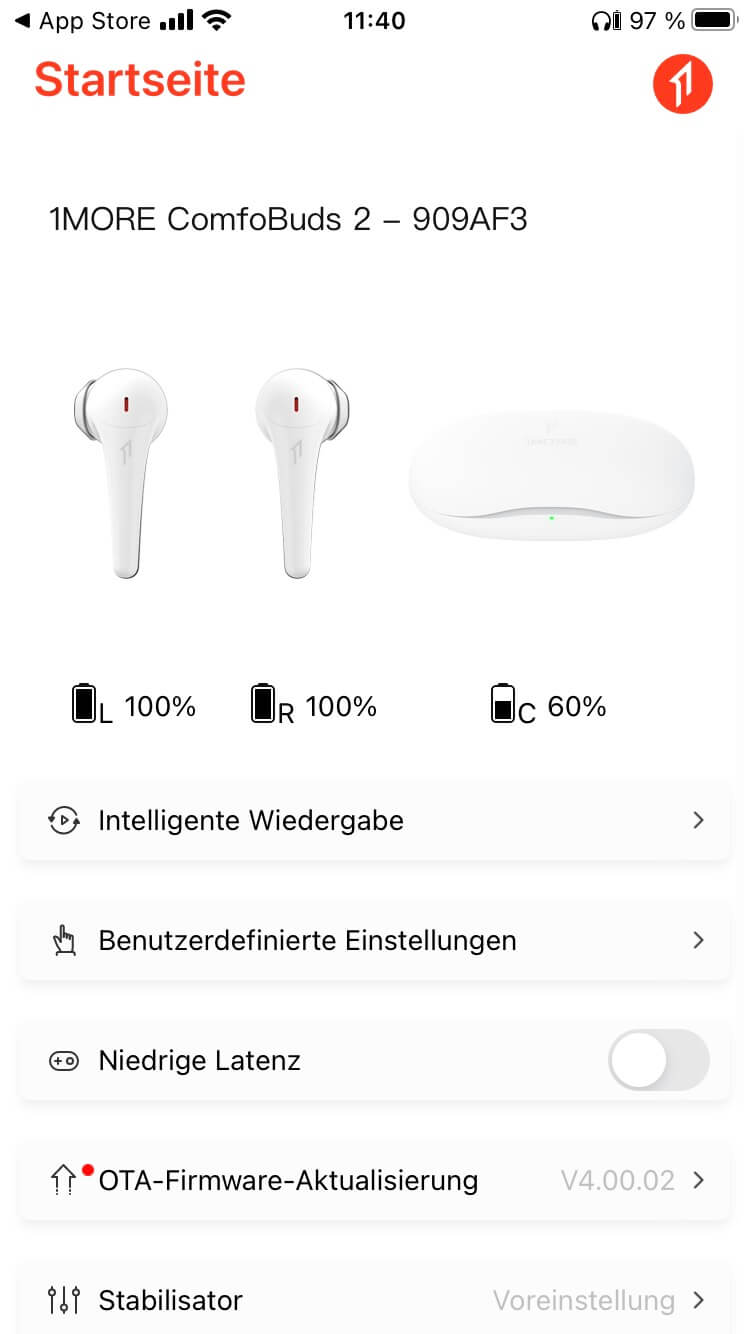The height and width of the screenshot is (1334, 750).
Task: Open Intelligente Wiedergabe settings
Action: (374, 821)
